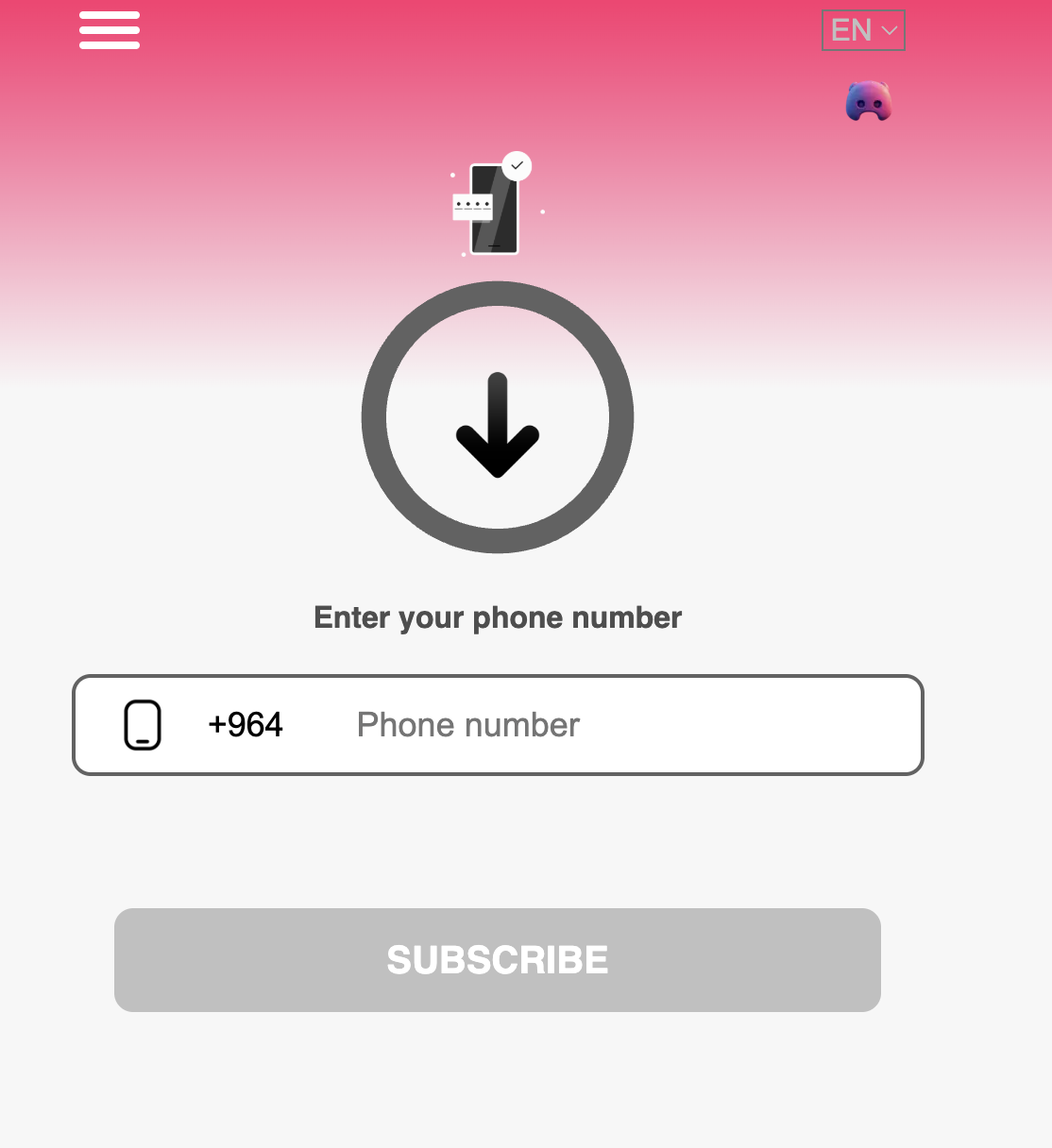1052x1148 pixels.
Task: Expand the EN language dropdown
Action: click(863, 30)
